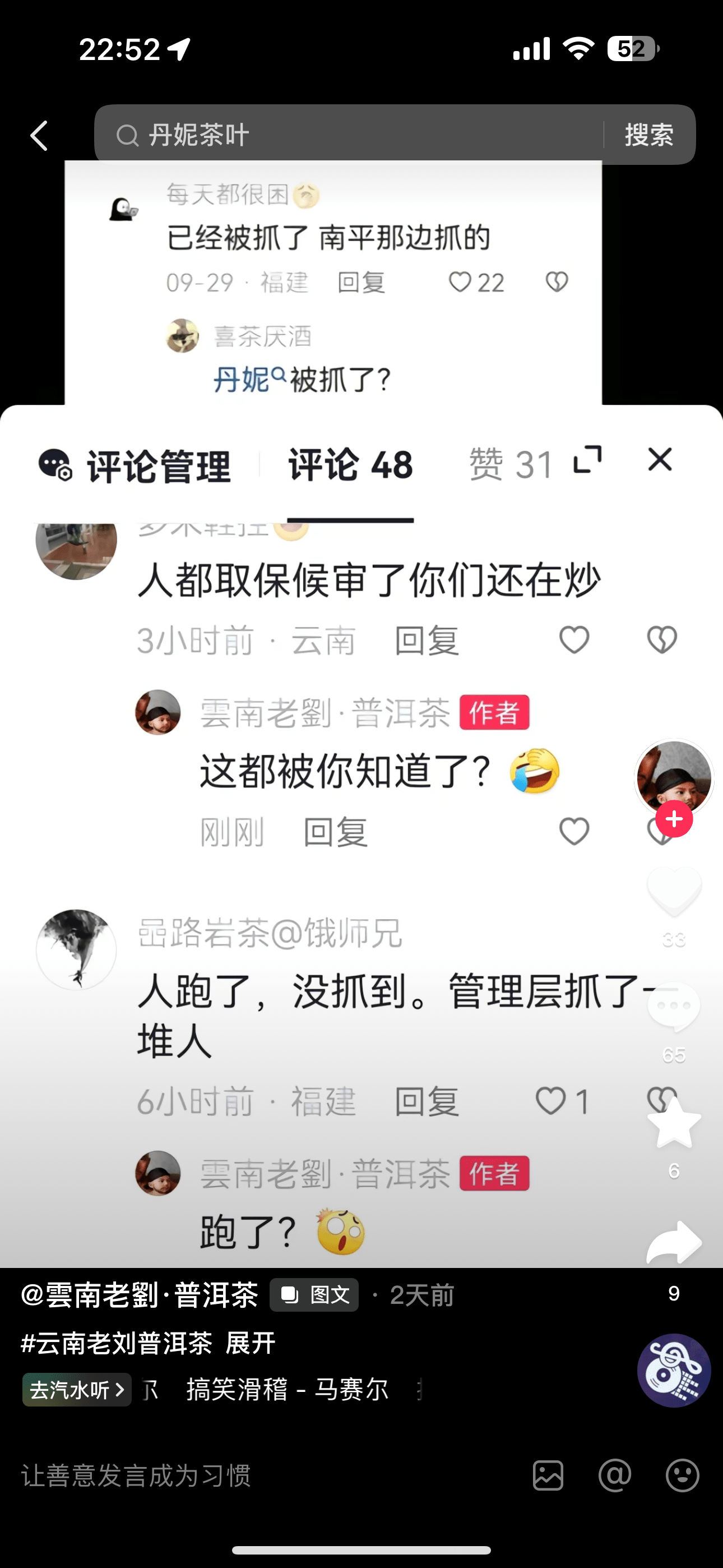The width and height of the screenshot is (723, 1568).
Task: Like the 人跑了,没抓到 comment
Action: click(551, 1102)
